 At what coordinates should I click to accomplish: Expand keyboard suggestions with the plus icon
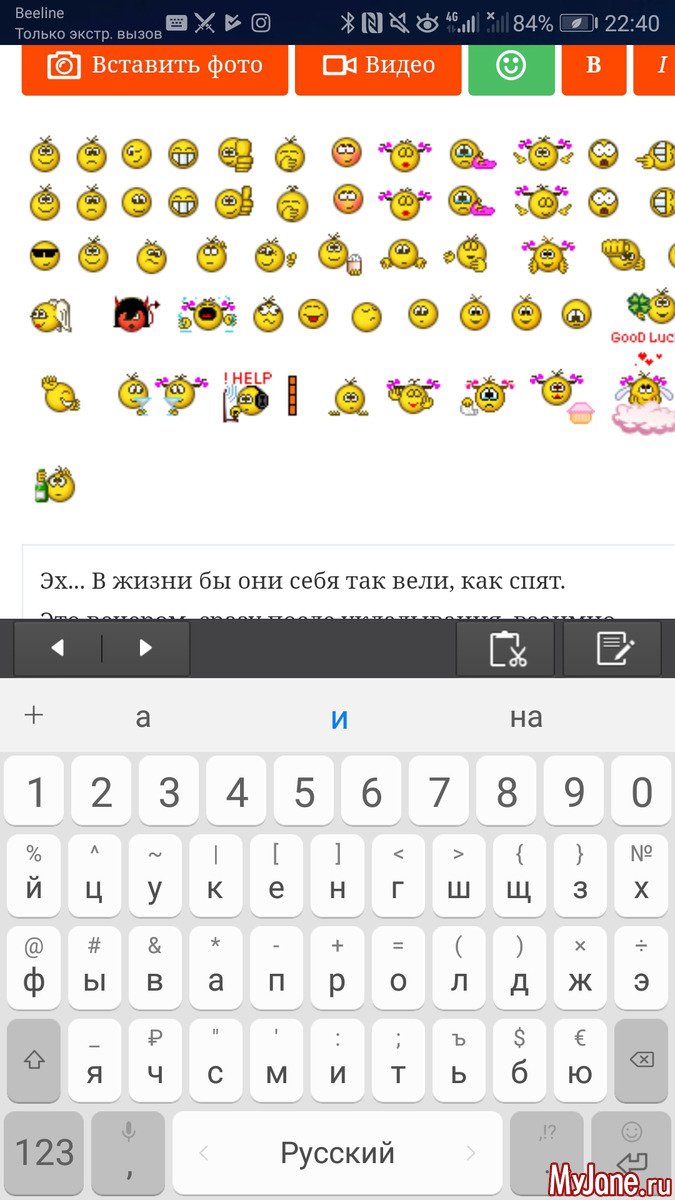pos(34,715)
